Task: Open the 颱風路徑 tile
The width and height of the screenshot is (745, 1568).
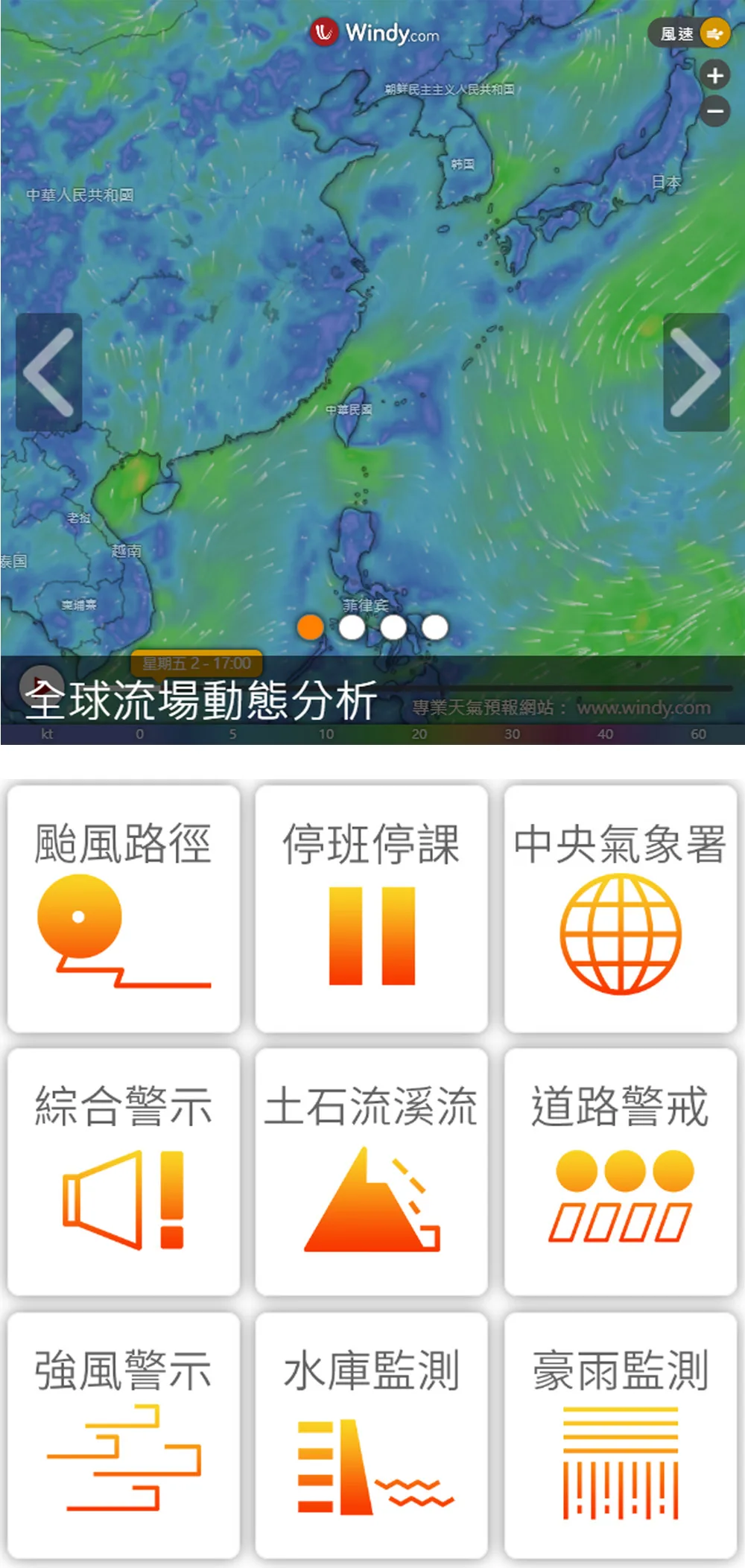Action: click(124, 908)
